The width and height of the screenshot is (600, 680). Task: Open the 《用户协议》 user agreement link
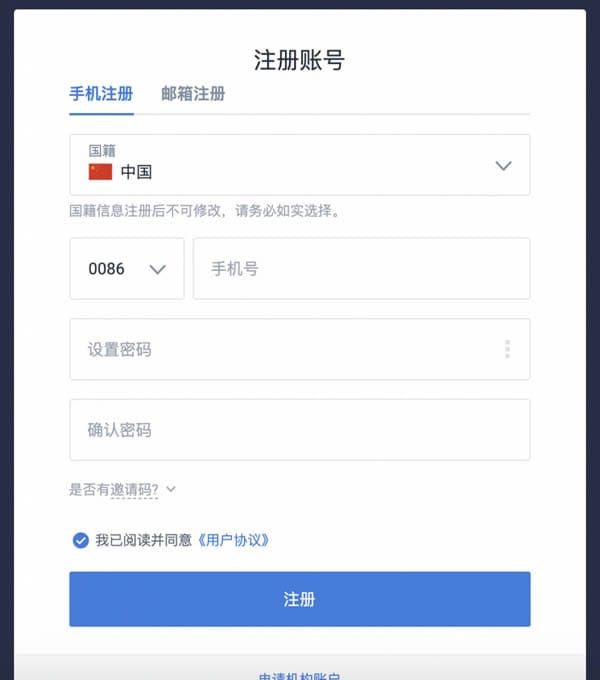pos(234,541)
